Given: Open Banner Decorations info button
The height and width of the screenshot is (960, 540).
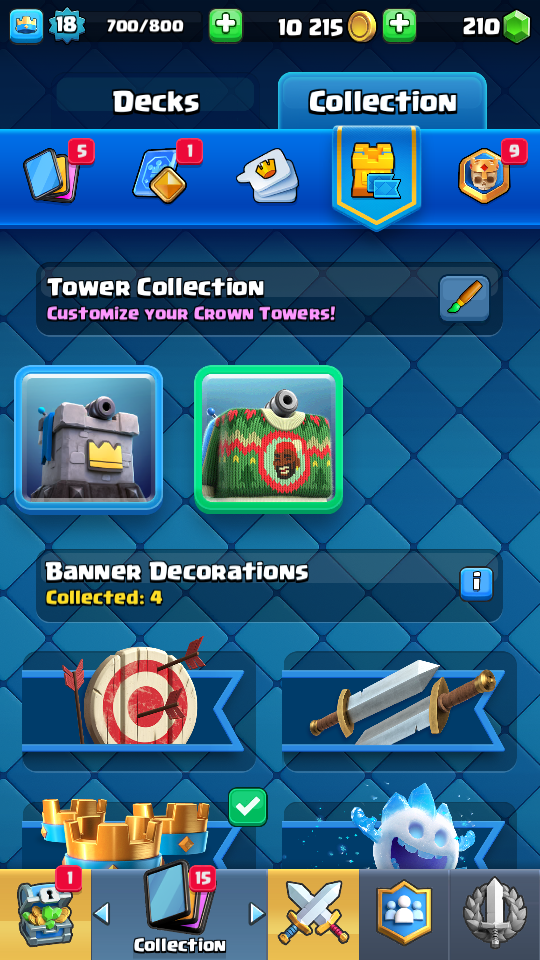Looking at the screenshot, I should point(476,584).
